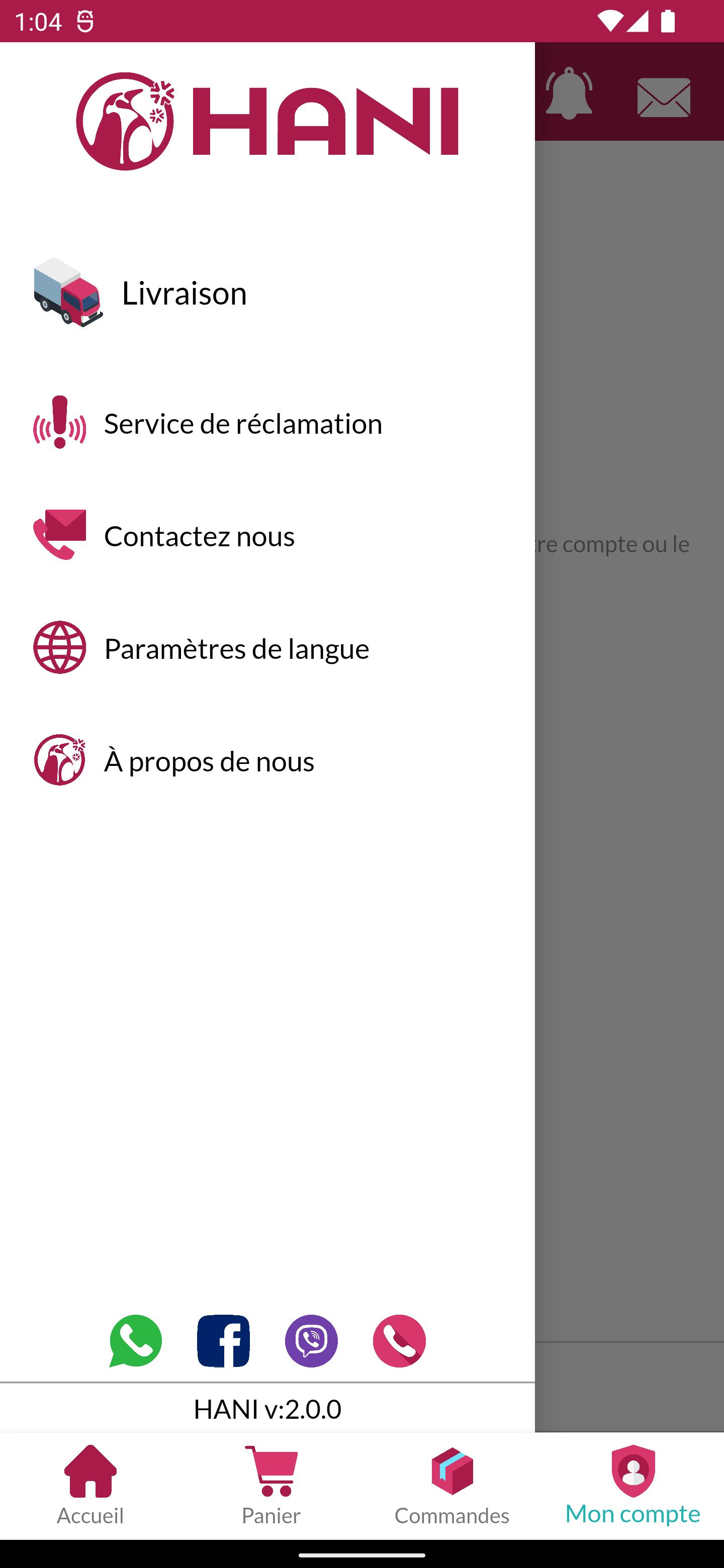The image size is (724, 1568).
Task: Open the notifications bell
Action: 569,94
